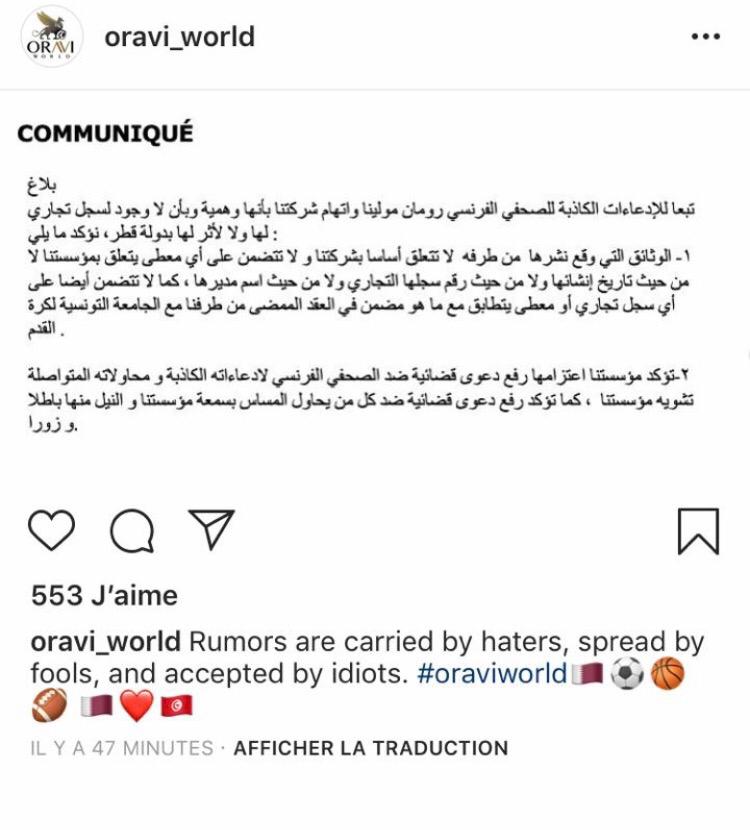Share the post via paper plane icon
Image resolution: width=750 pixels, height=830 pixels.
[x=211, y=530]
